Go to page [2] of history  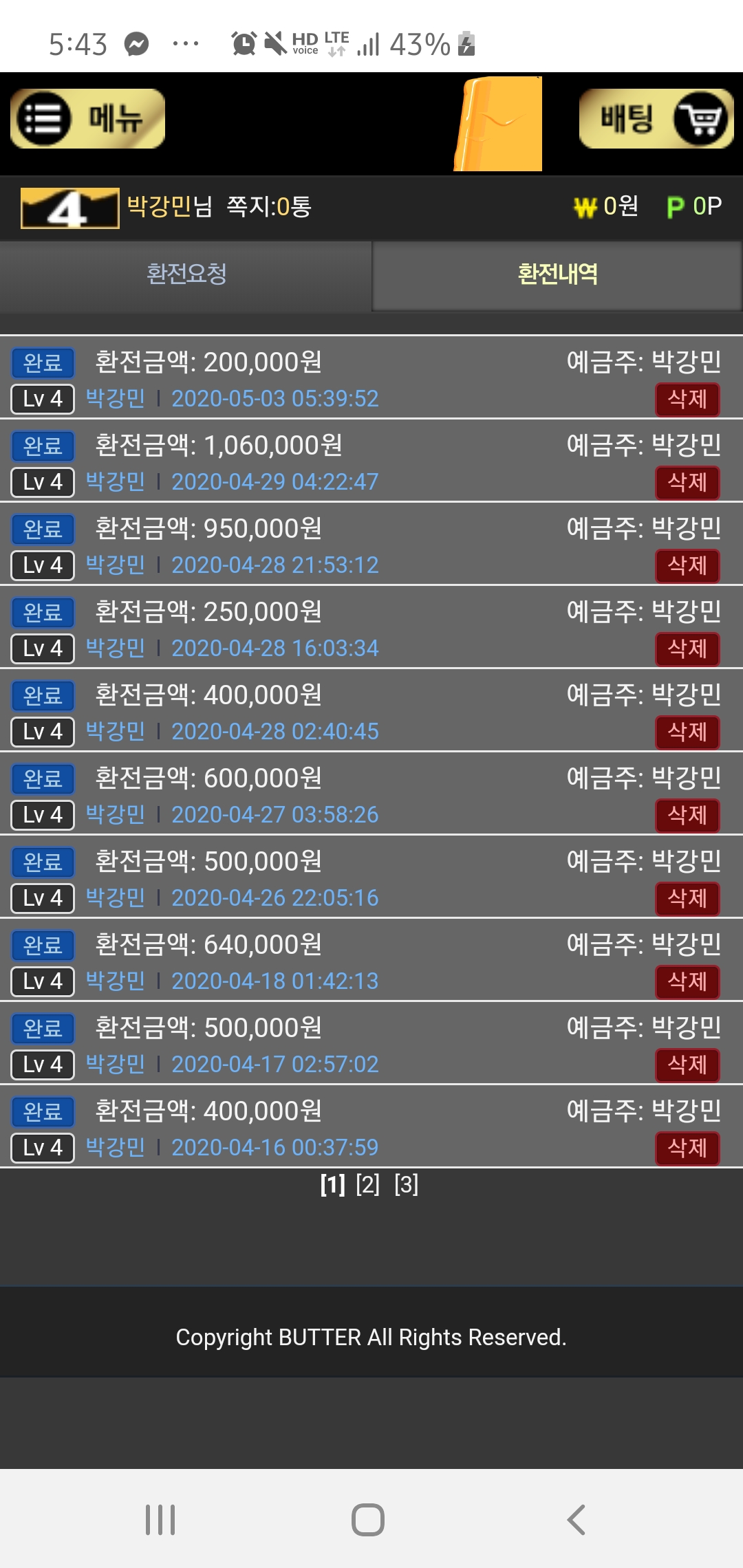pos(367,1184)
